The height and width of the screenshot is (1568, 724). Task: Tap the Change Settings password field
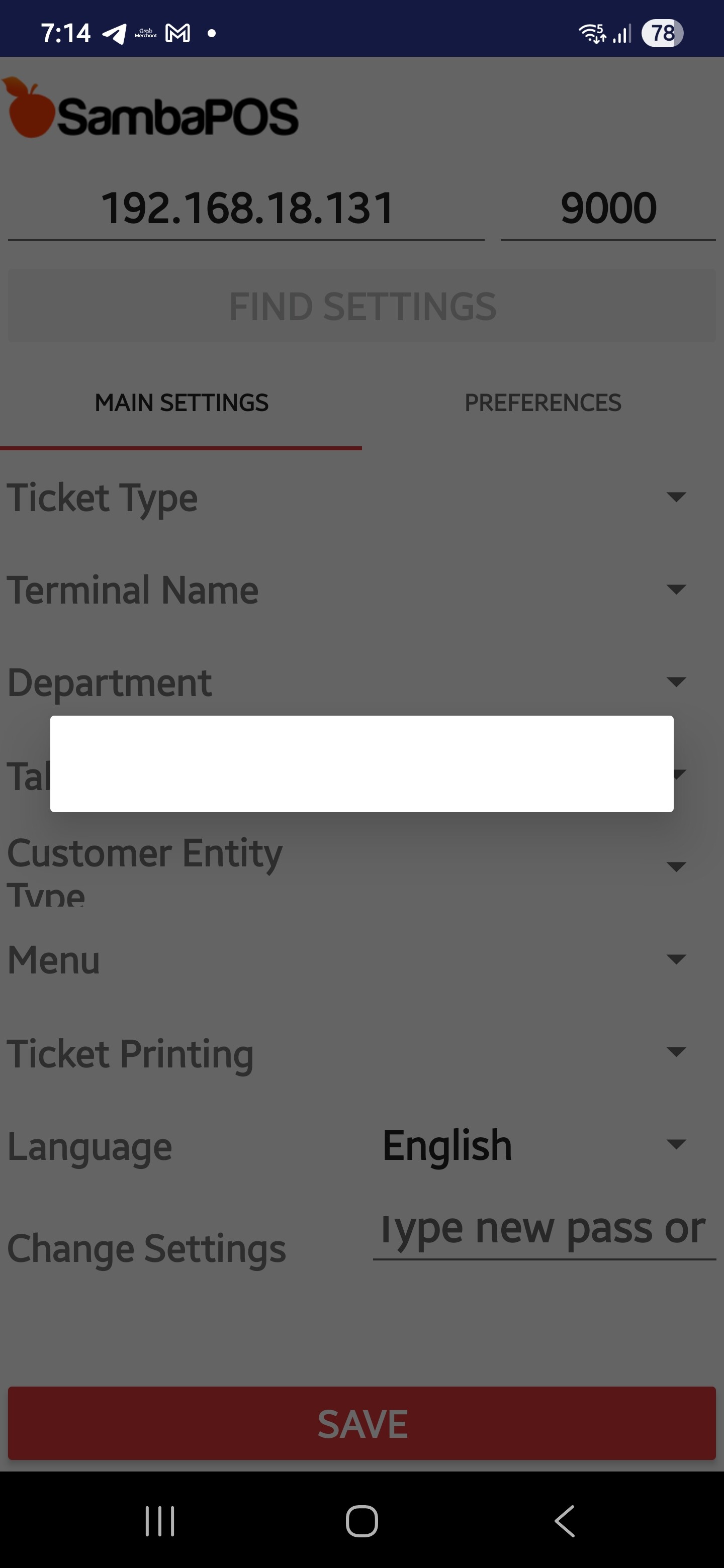pyautogui.click(x=543, y=1230)
